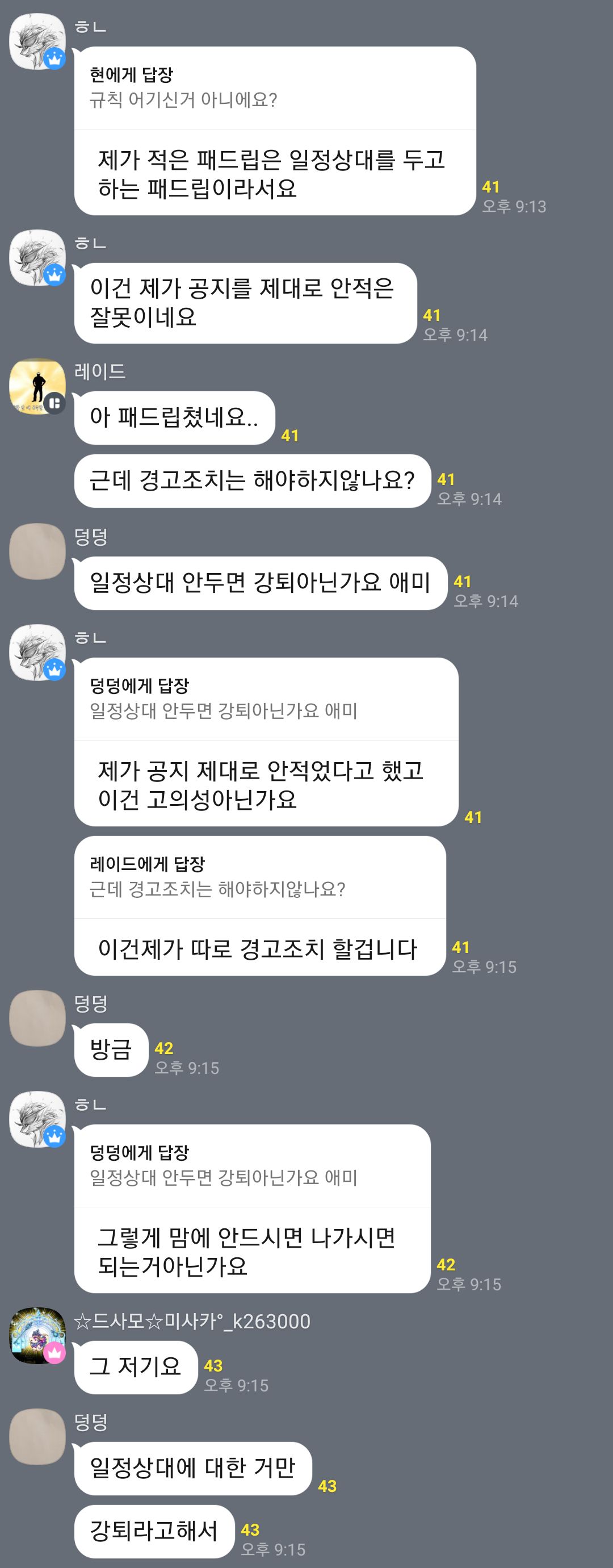Open the 덩덩 quote above '그렇게 맘에 안드시면'
This screenshot has width=613, height=1568.
click(252, 1166)
